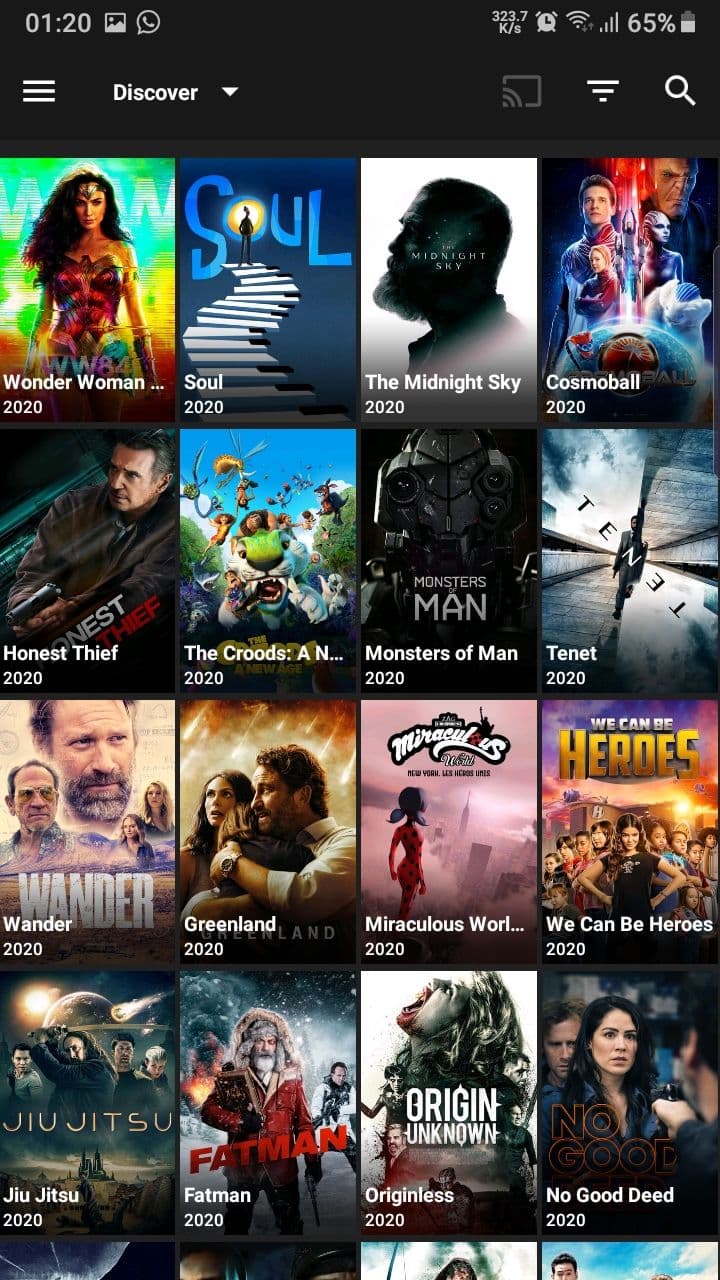Open the search icon
Image resolution: width=720 pixels, height=1280 pixels.
[680, 91]
